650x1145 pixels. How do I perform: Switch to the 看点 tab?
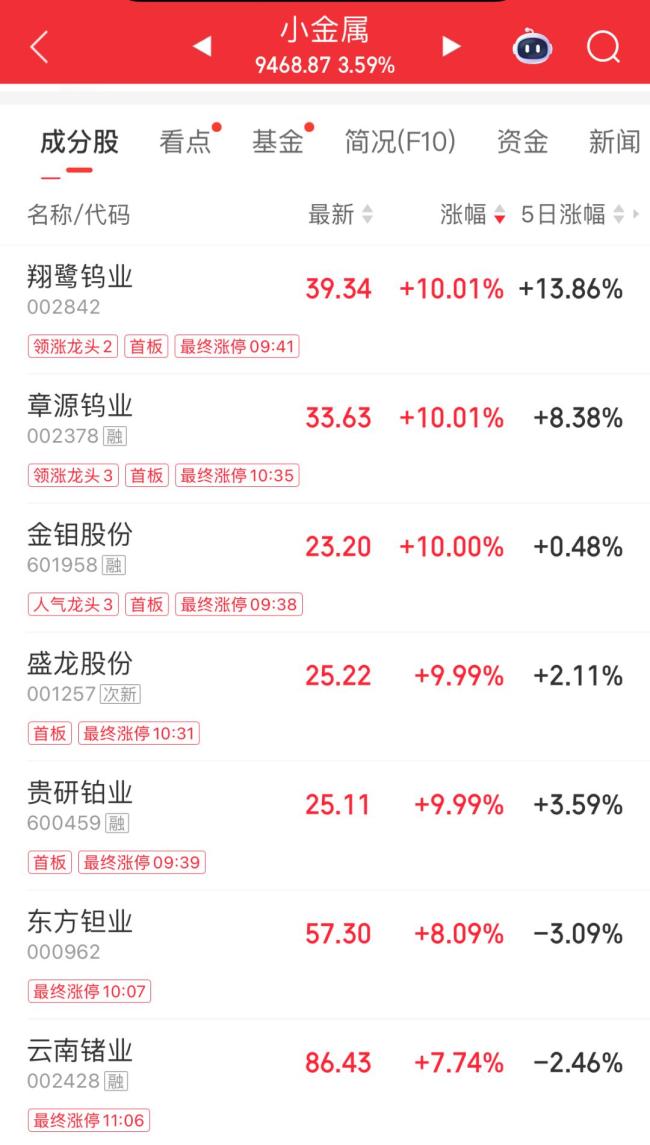coord(185,142)
